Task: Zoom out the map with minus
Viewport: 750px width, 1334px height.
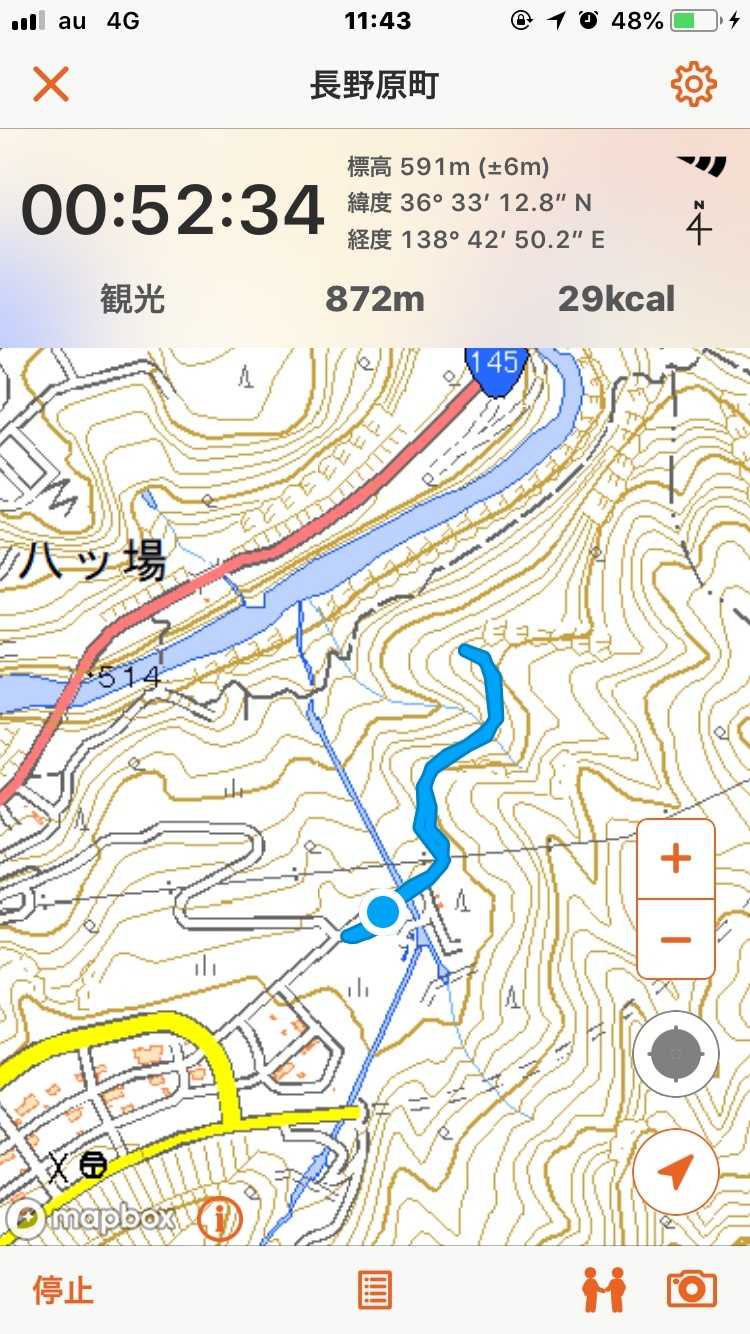Action: click(676, 939)
